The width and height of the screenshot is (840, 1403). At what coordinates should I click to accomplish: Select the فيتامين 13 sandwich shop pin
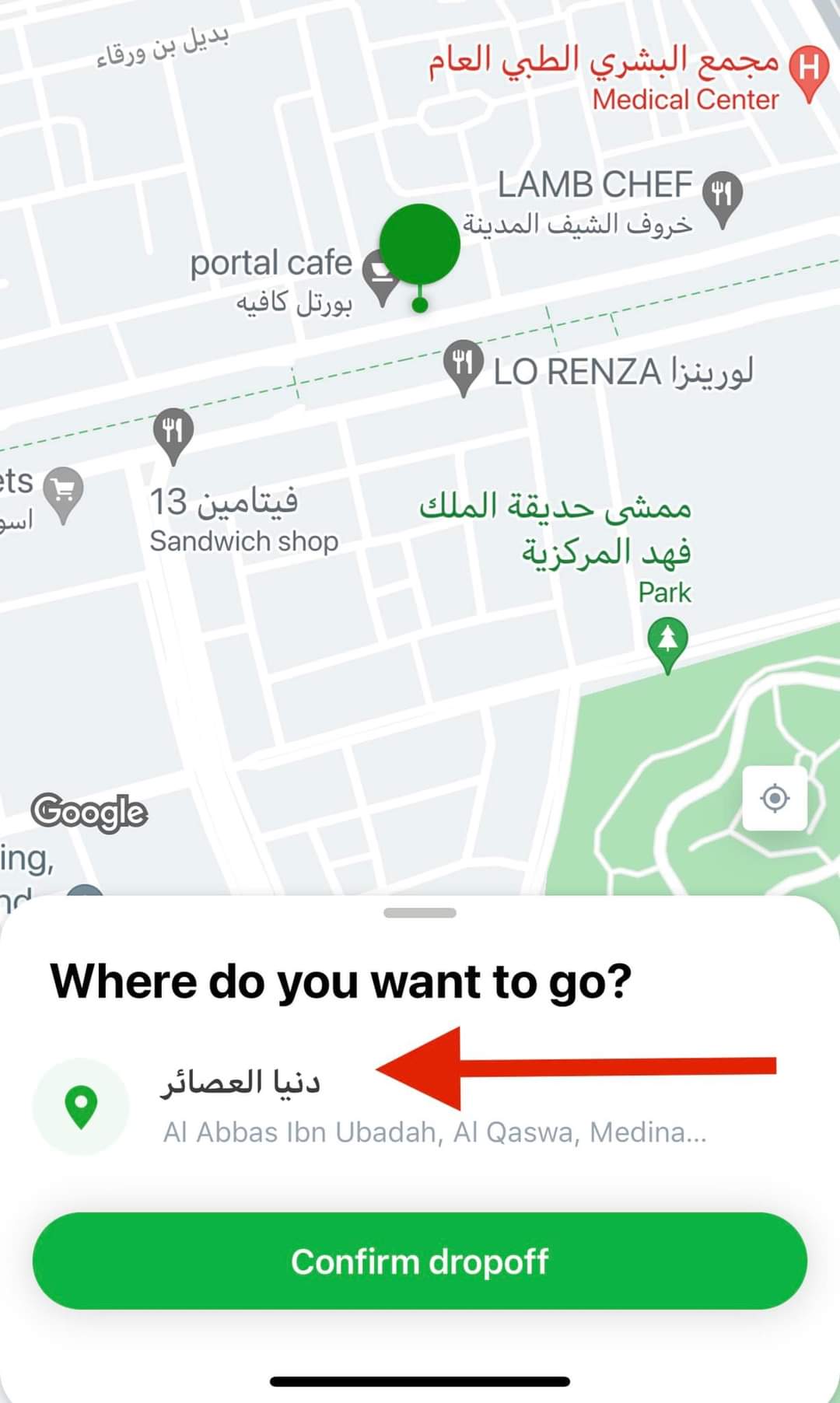173,432
